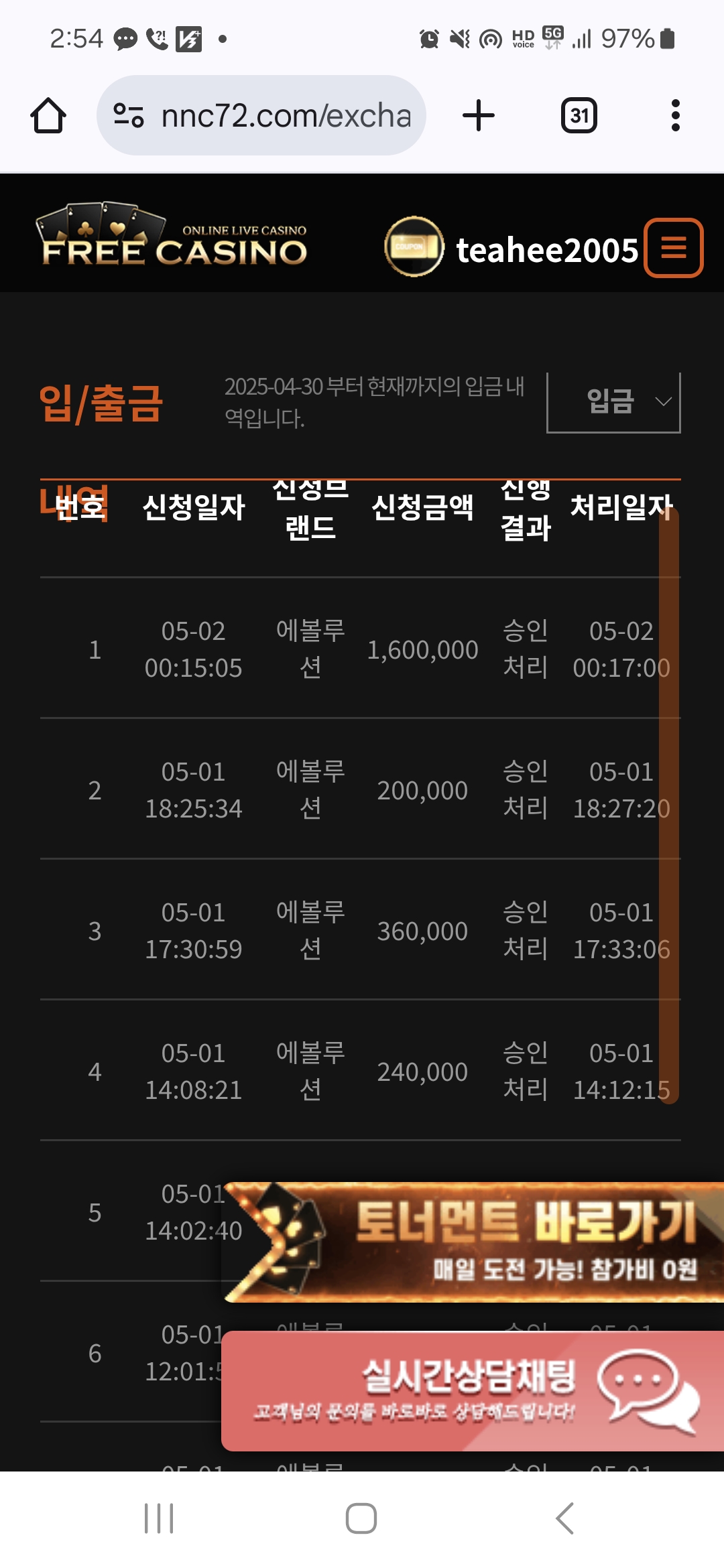The width and height of the screenshot is (724, 1568).
Task: Tap the Free Casino logo
Action: click(x=172, y=236)
